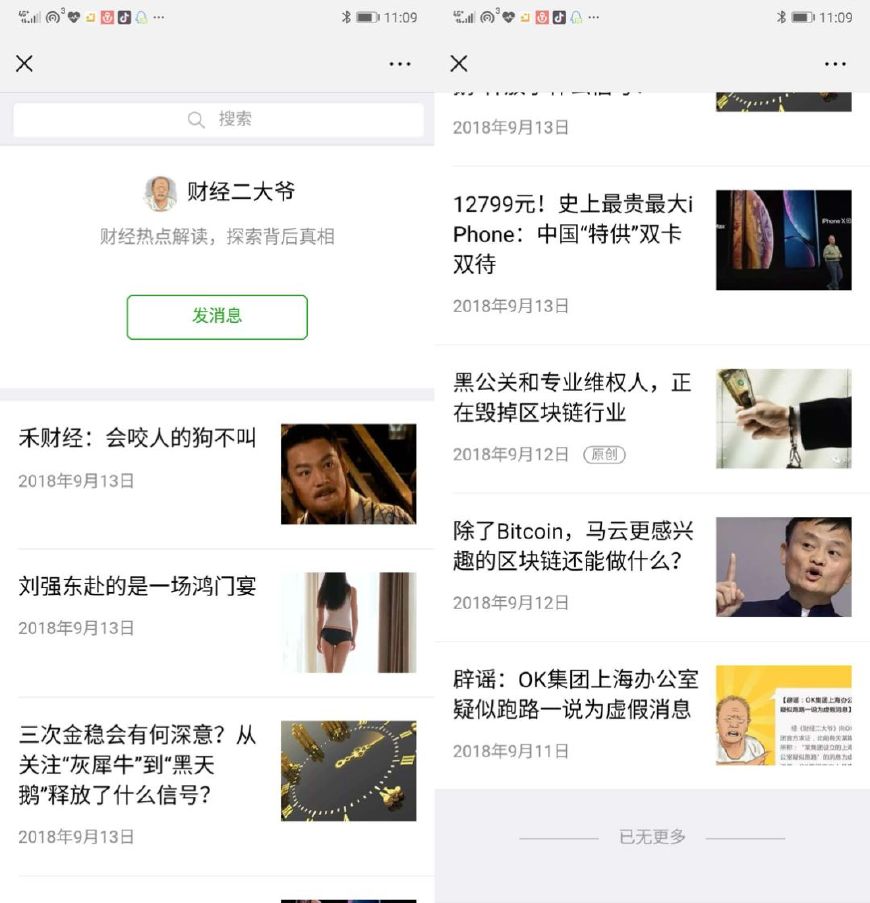
Task: Open 辟谣：OK集团上海办公室 article
Action: 575,694
